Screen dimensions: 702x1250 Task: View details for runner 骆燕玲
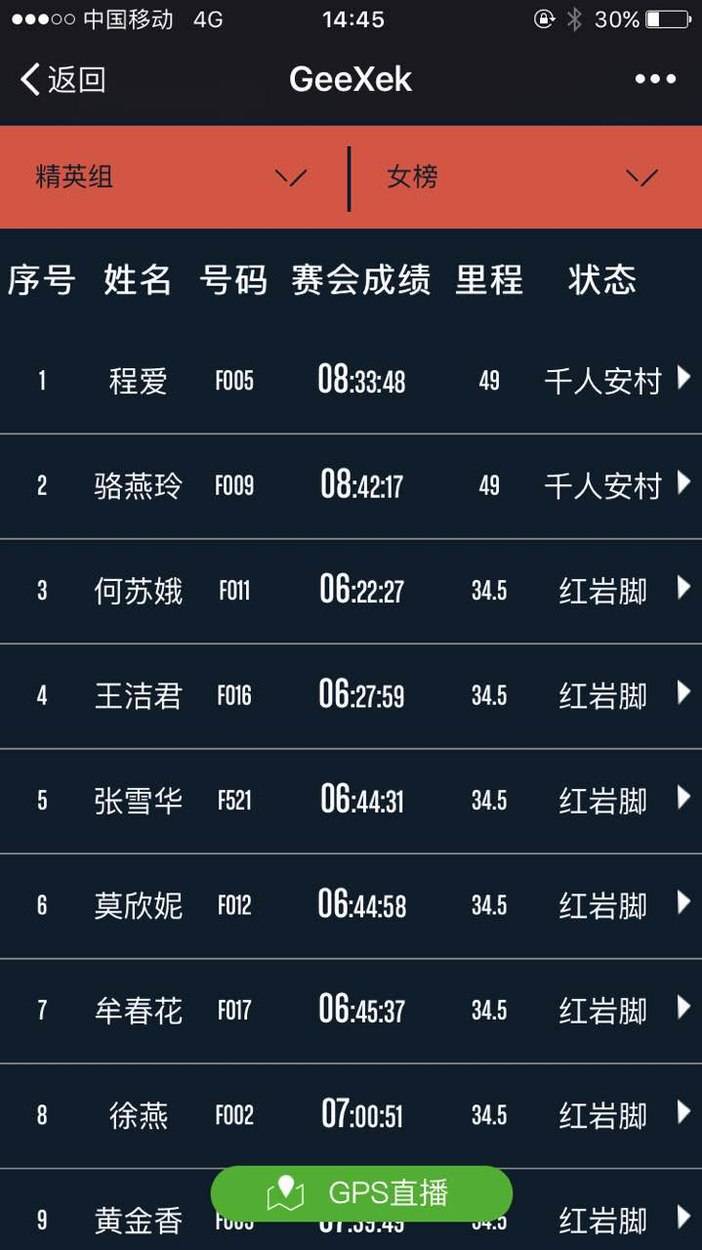(351, 486)
